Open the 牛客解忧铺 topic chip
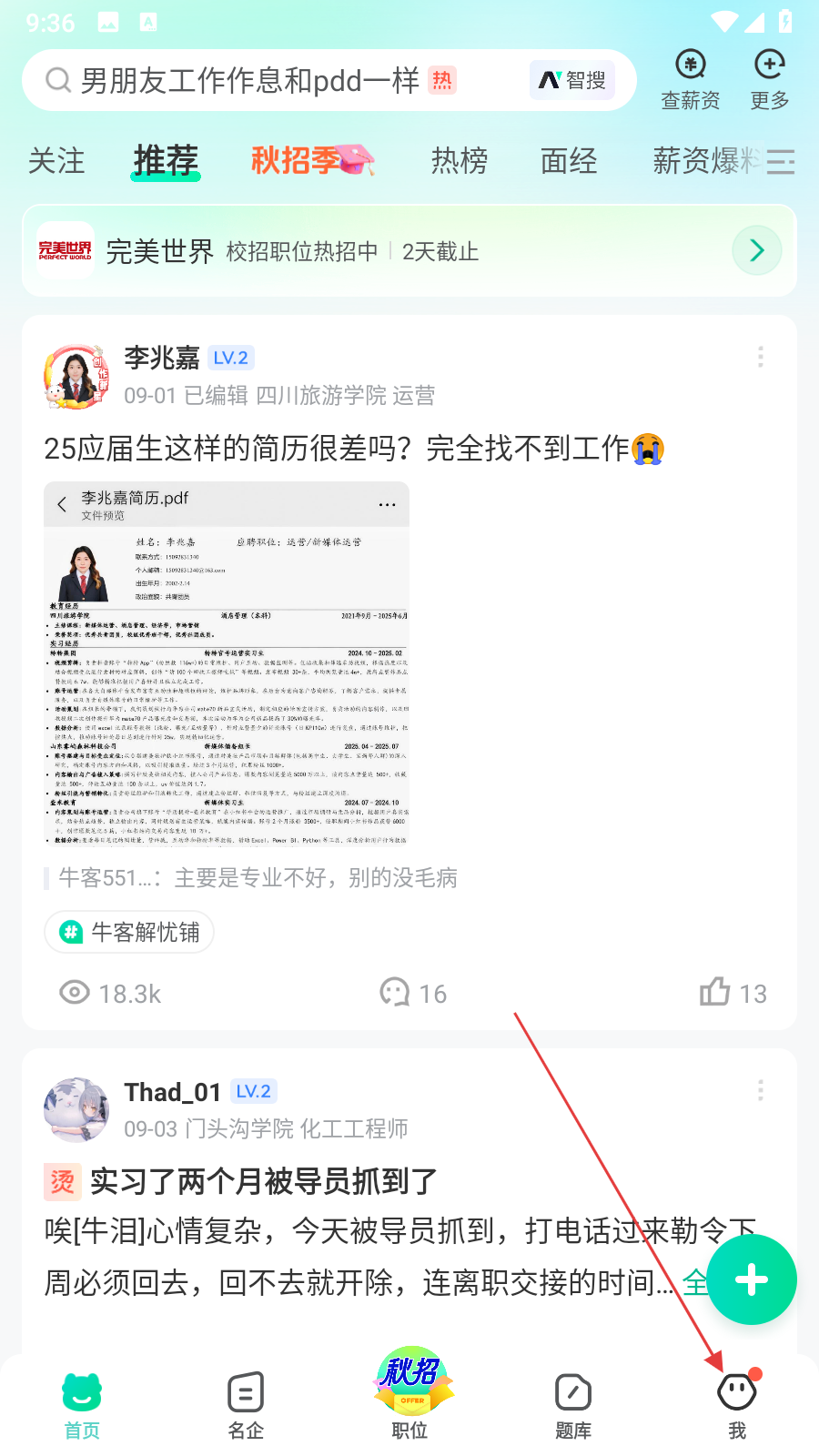Image resolution: width=819 pixels, height=1456 pixels. click(x=129, y=932)
